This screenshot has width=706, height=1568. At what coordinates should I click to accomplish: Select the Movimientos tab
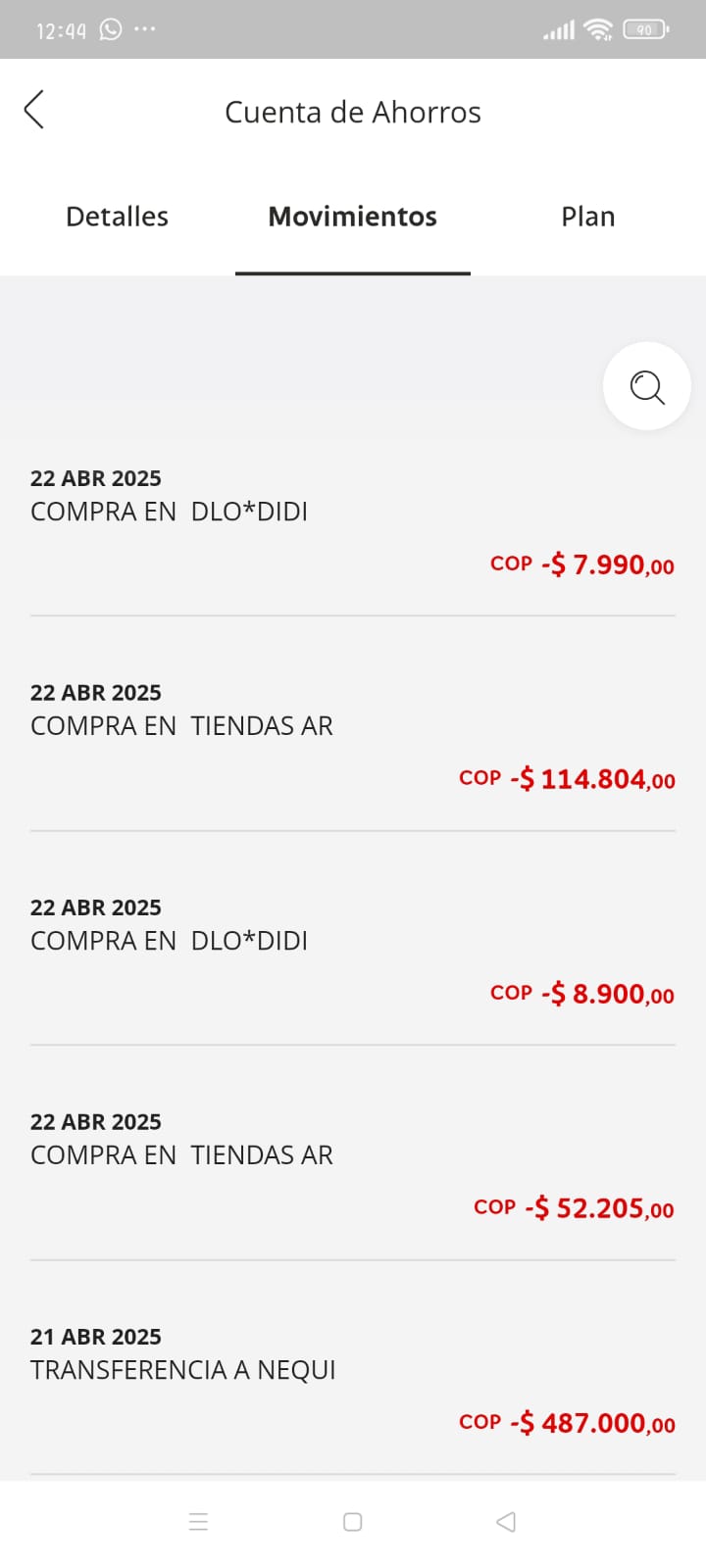click(352, 217)
